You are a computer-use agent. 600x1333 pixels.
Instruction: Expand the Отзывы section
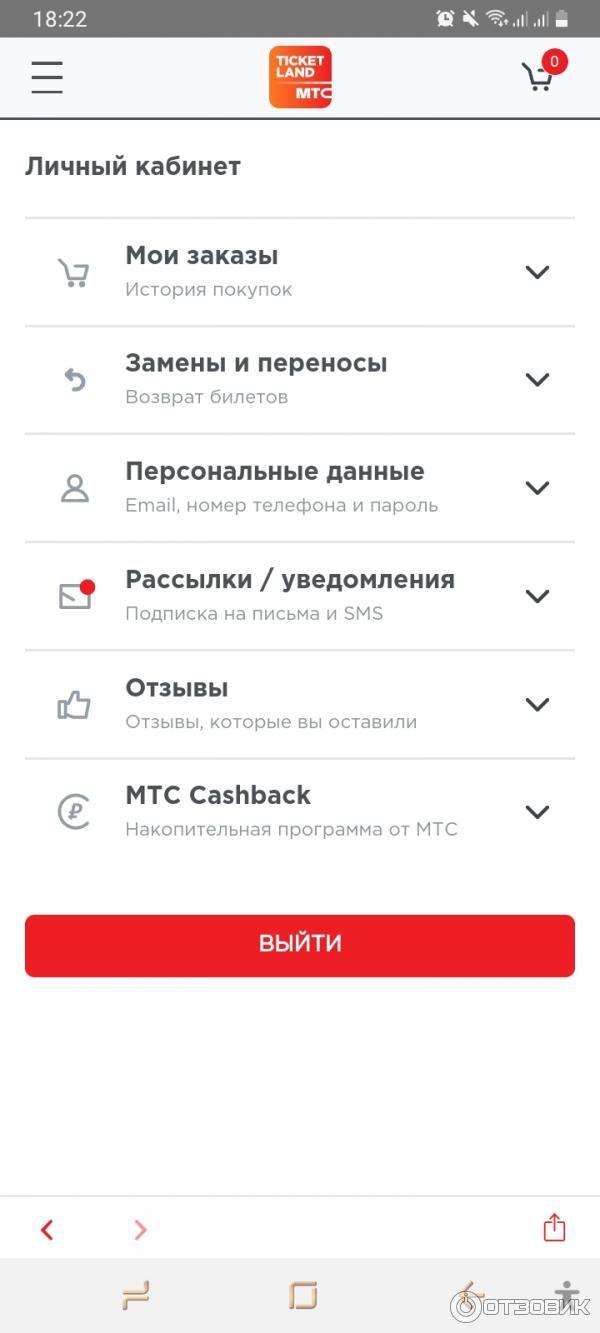coord(537,704)
